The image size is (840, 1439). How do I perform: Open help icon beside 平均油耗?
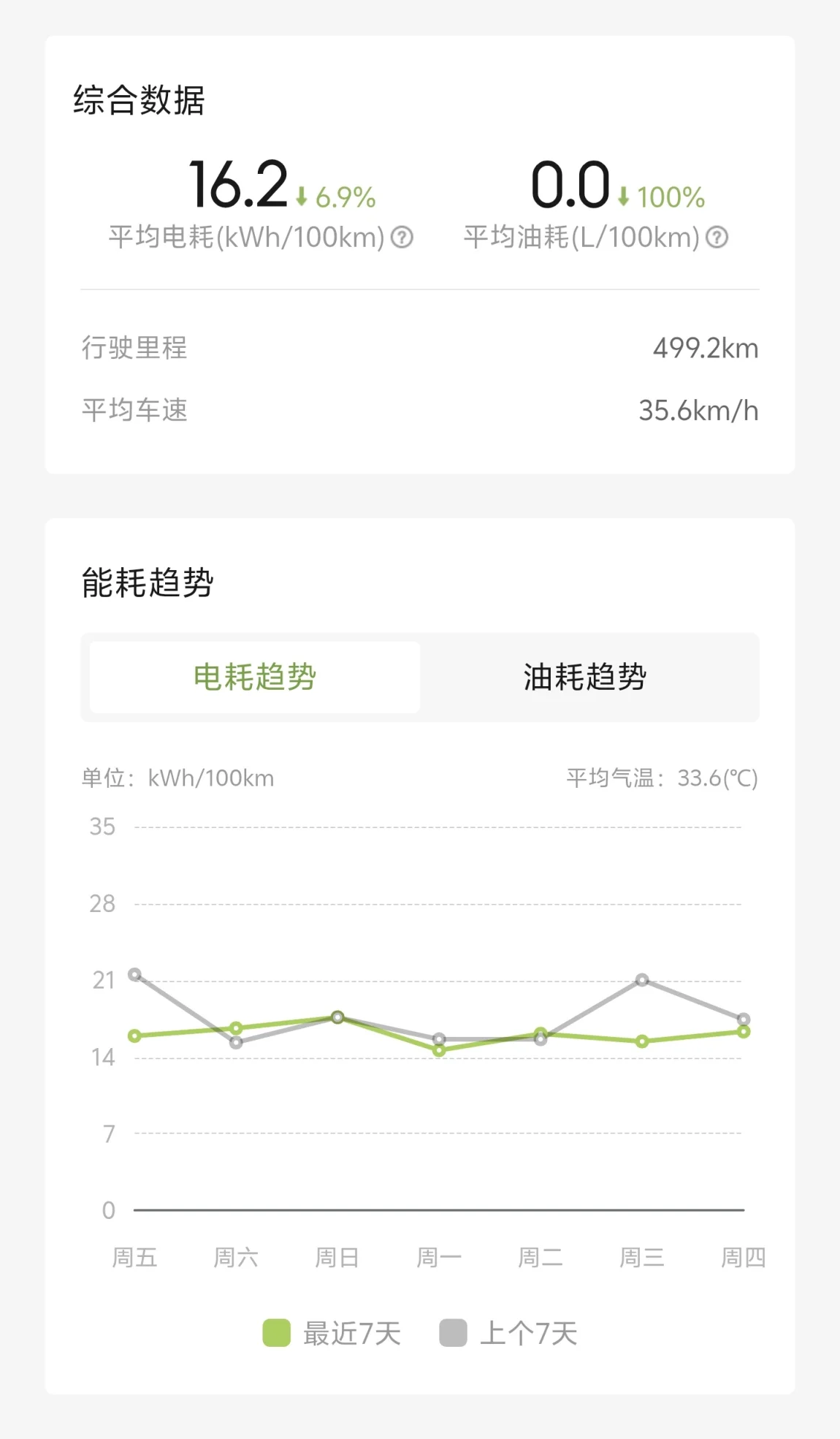717,238
